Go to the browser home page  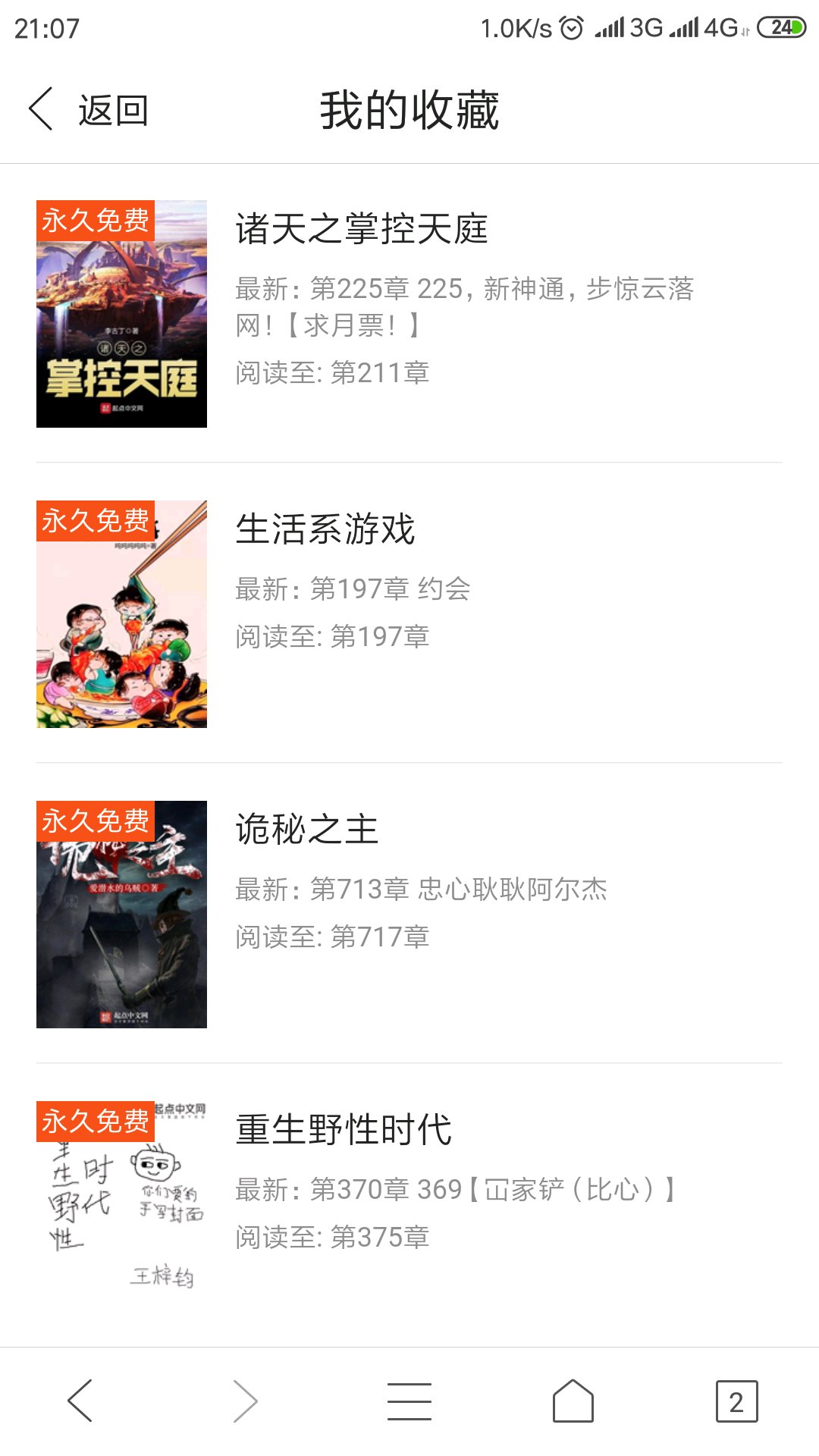click(x=573, y=1401)
